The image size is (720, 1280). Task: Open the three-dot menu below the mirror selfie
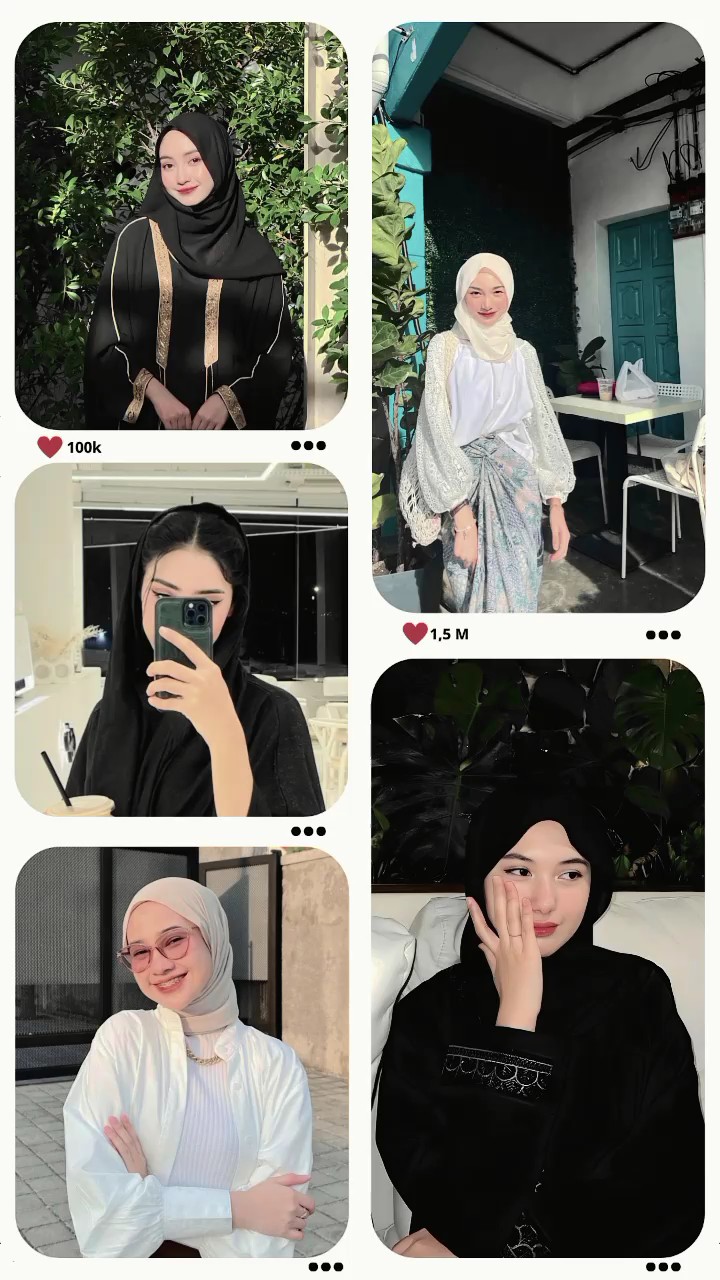pos(308,830)
